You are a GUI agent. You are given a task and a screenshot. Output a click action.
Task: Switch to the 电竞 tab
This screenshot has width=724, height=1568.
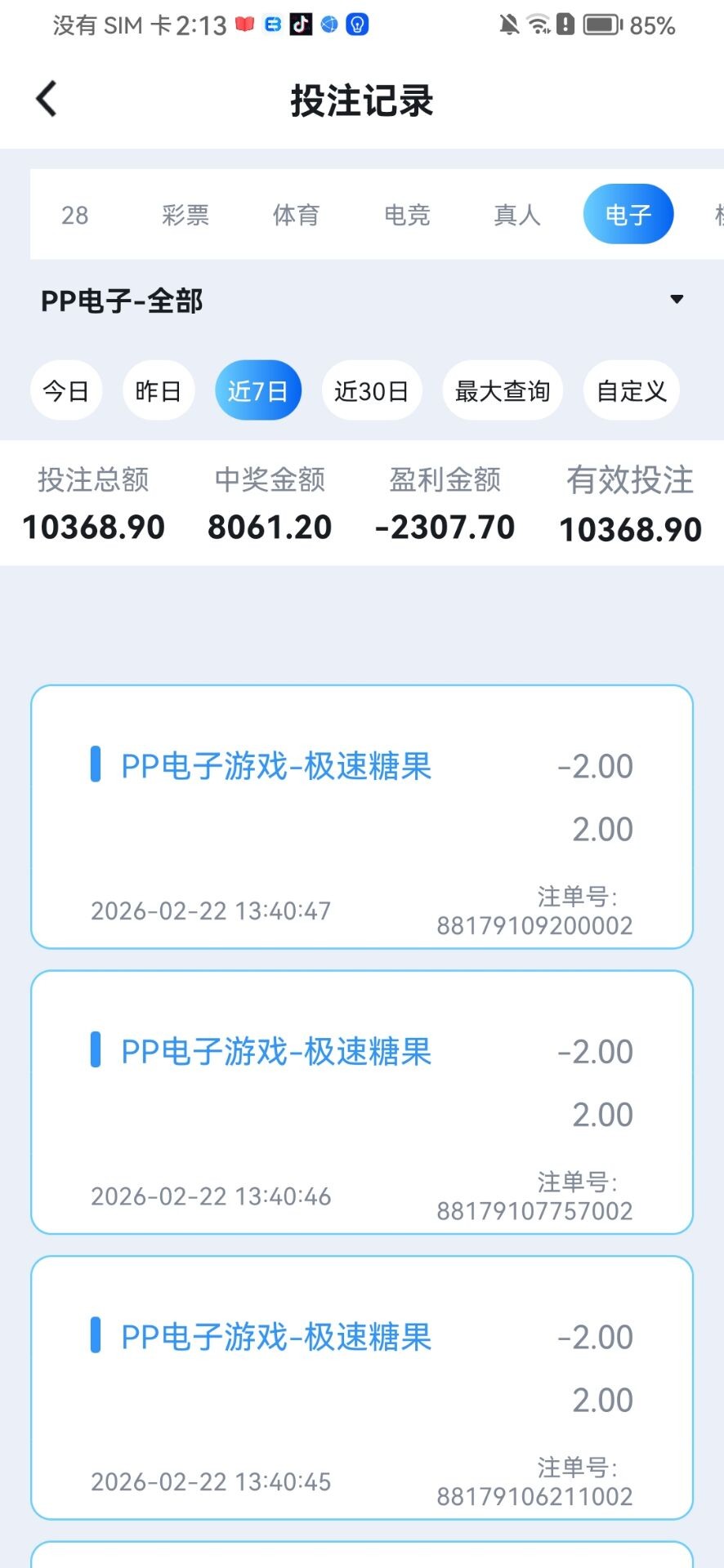click(407, 215)
